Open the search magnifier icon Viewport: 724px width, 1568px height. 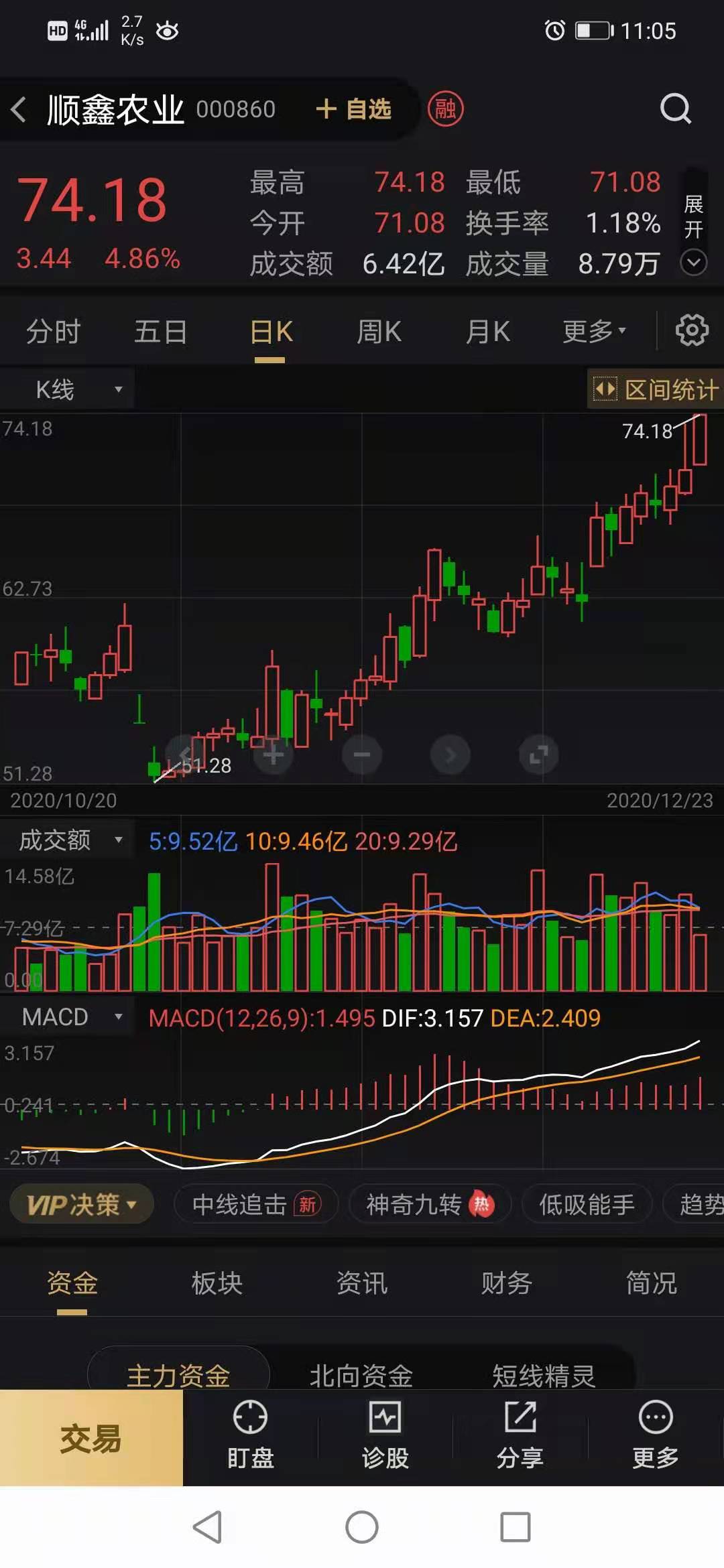pyautogui.click(x=675, y=109)
